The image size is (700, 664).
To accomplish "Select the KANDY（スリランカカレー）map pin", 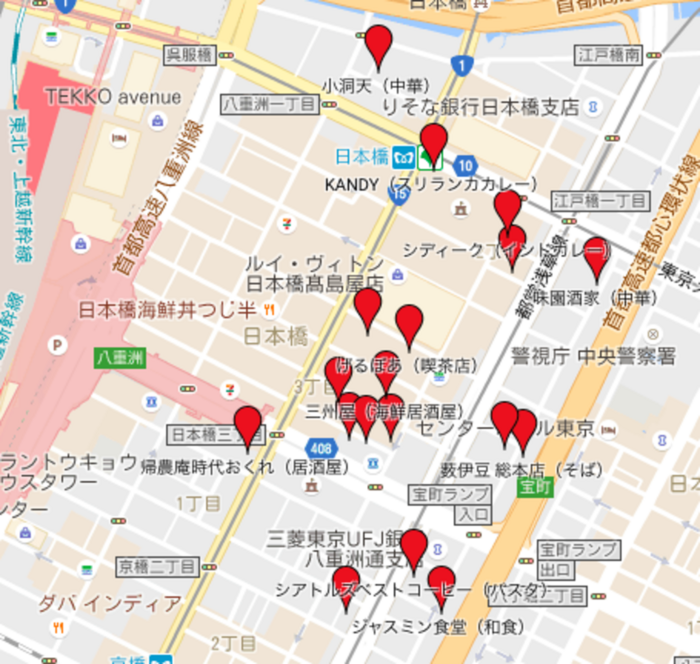I will pos(433,142).
